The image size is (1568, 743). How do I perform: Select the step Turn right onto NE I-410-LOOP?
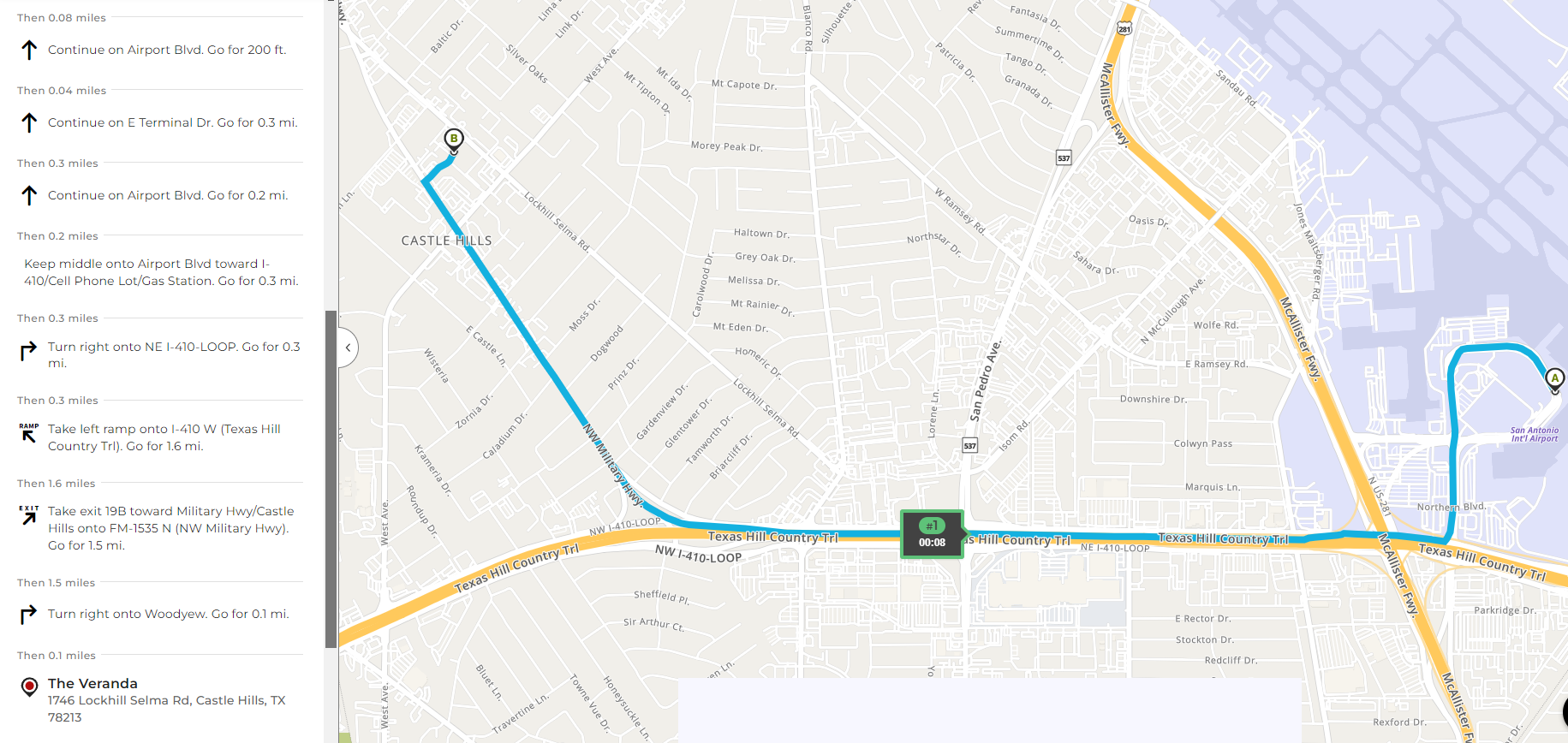(x=173, y=354)
